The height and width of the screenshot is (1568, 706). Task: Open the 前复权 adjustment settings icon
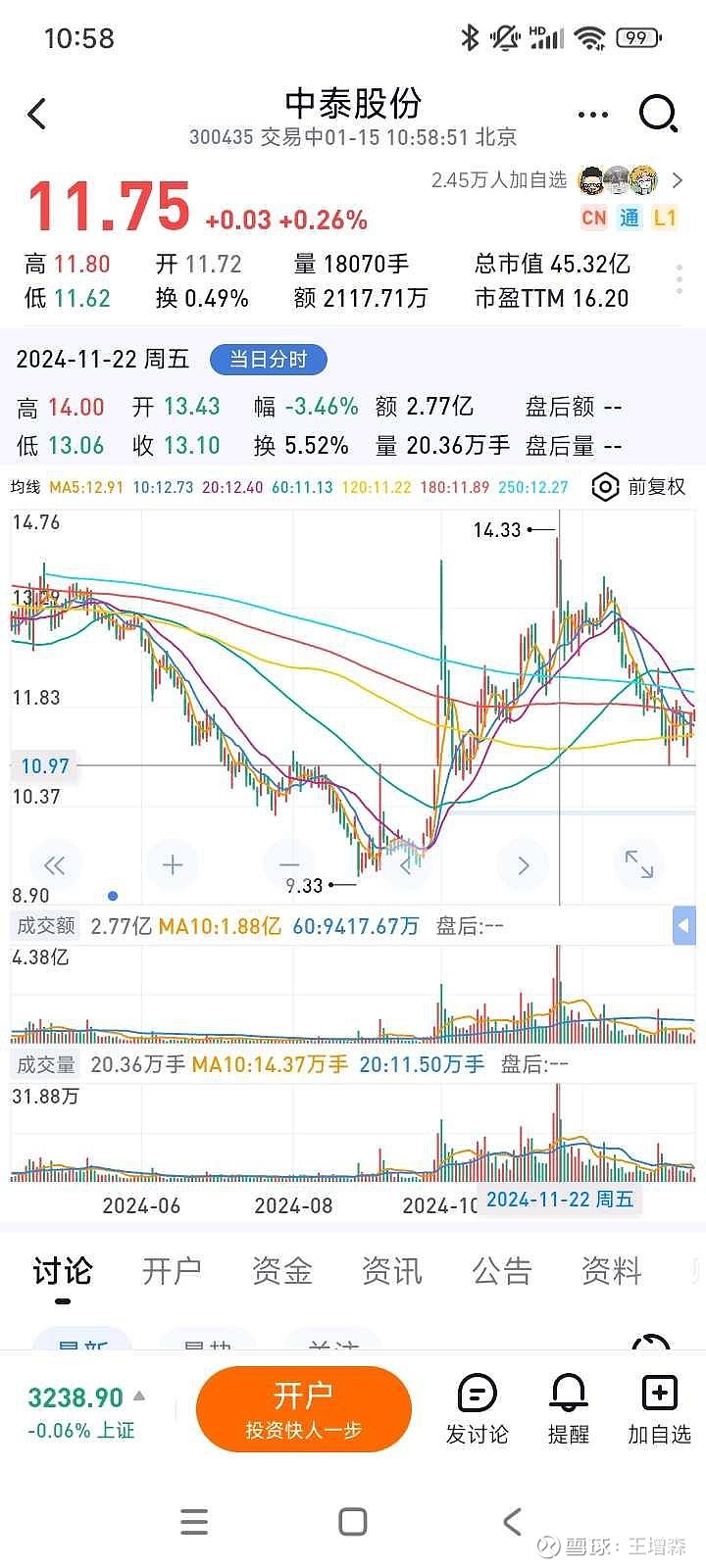point(606,487)
